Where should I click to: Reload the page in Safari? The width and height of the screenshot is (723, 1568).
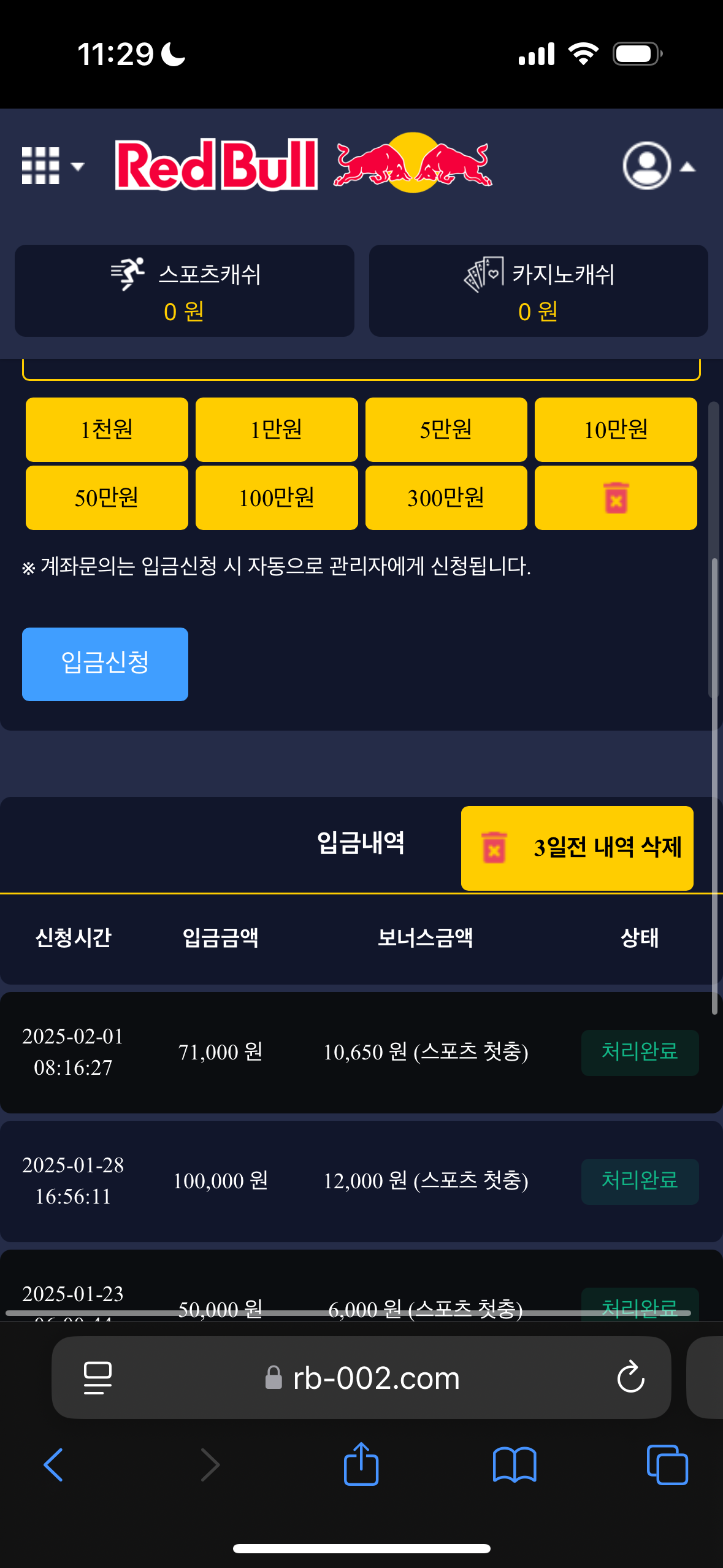[630, 1378]
